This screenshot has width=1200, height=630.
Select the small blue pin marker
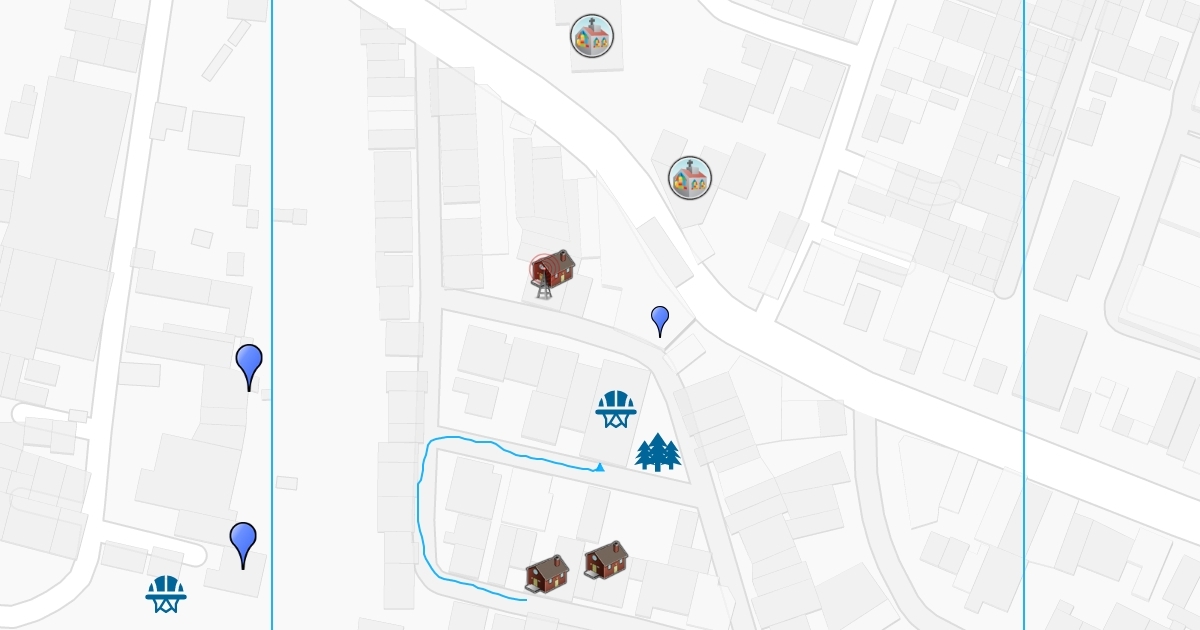pos(659,319)
